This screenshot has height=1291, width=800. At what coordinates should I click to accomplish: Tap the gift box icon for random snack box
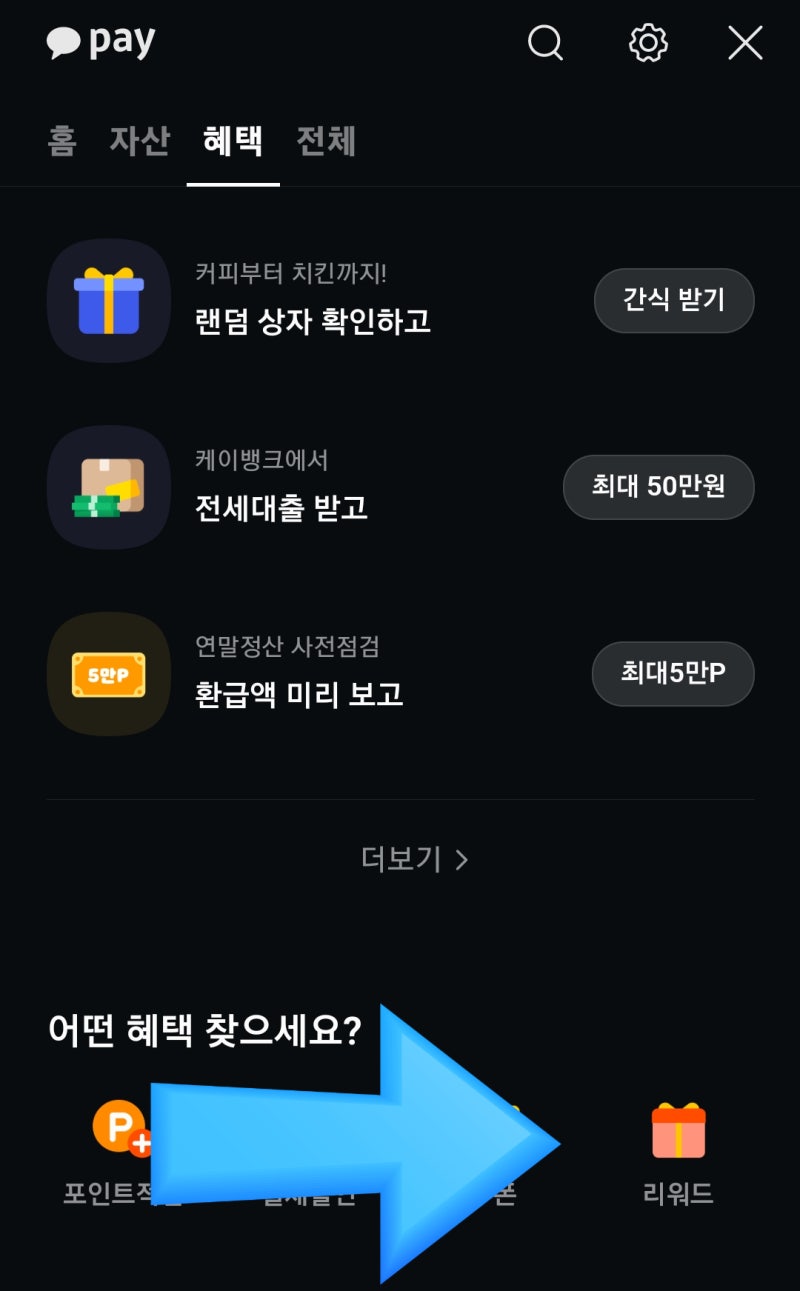tap(108, 300)
